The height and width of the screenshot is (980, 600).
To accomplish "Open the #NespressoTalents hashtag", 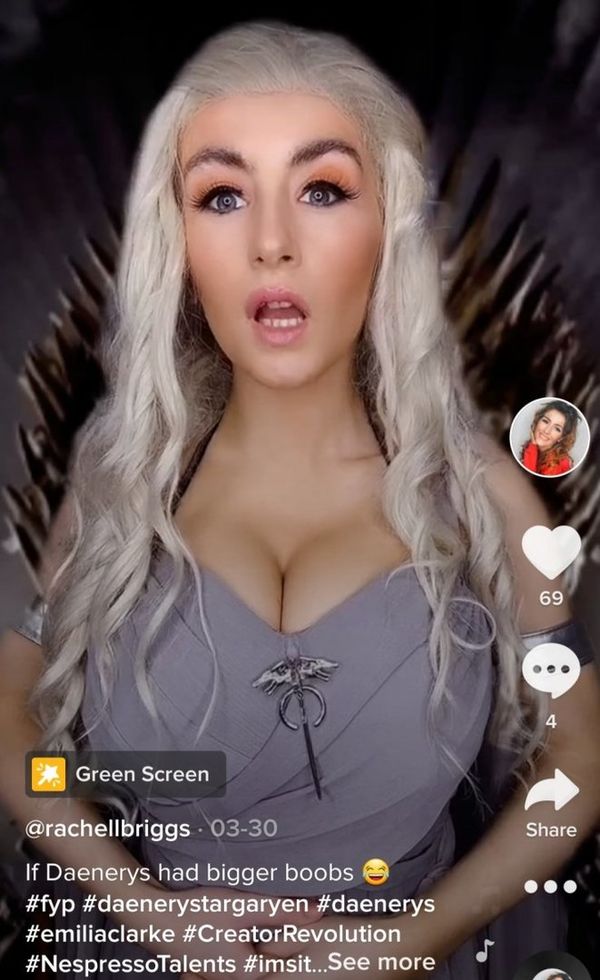I will tap(131, 963).
